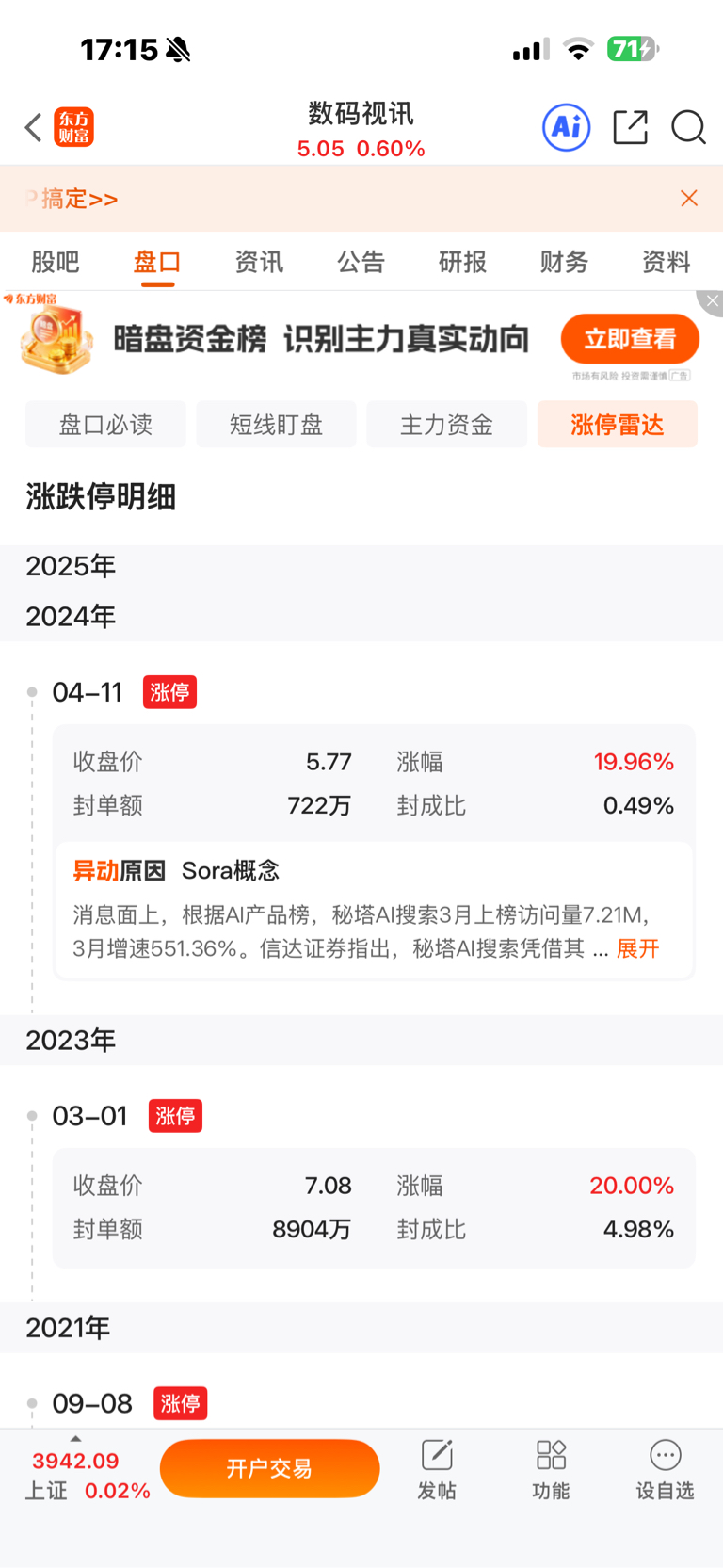Select the 短线盯盘 chip

point(276,424)
